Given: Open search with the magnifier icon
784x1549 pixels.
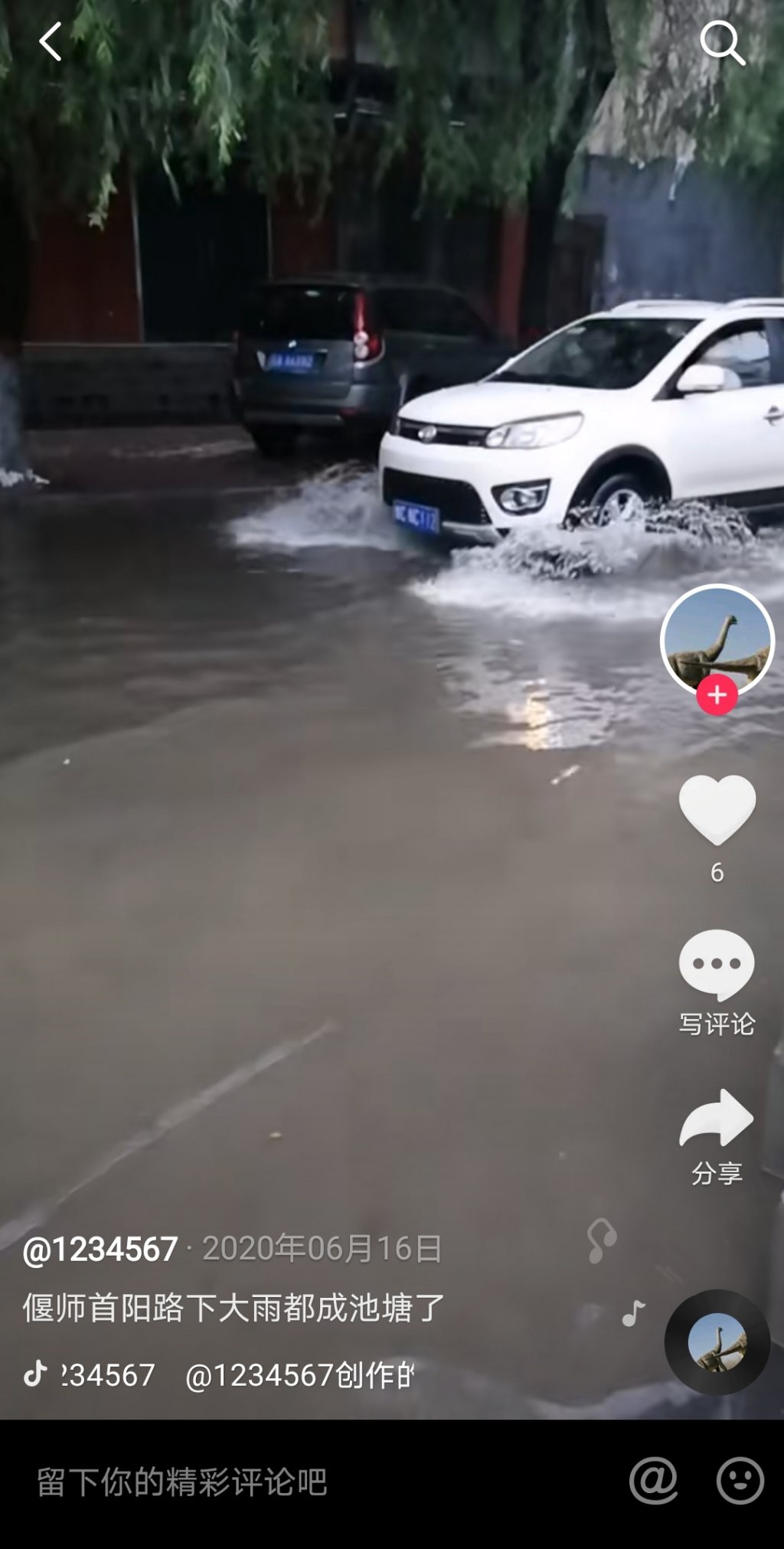Looking at the screenshot, I should (x=722, y=42).
